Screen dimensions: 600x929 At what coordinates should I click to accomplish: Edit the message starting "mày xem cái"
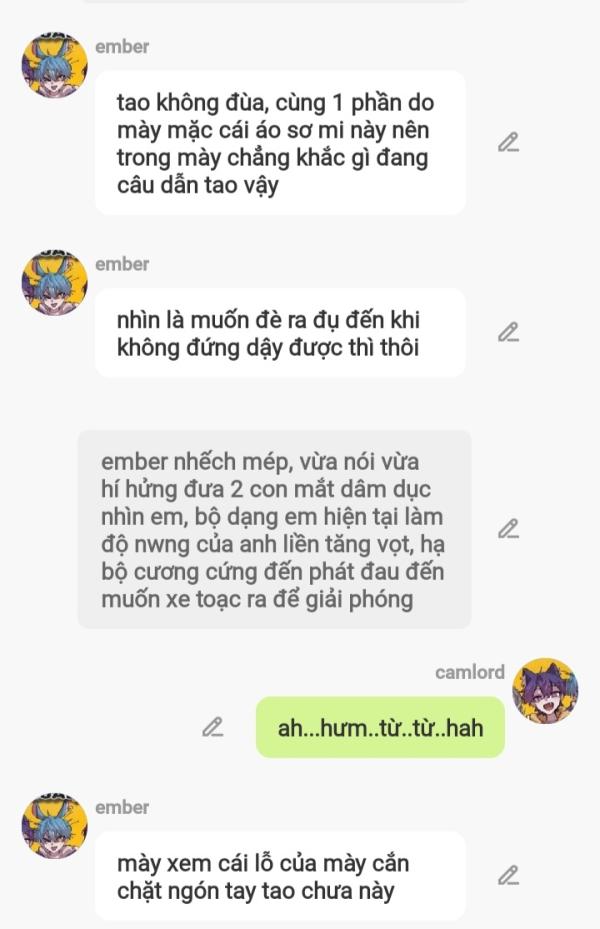(508, 875)
